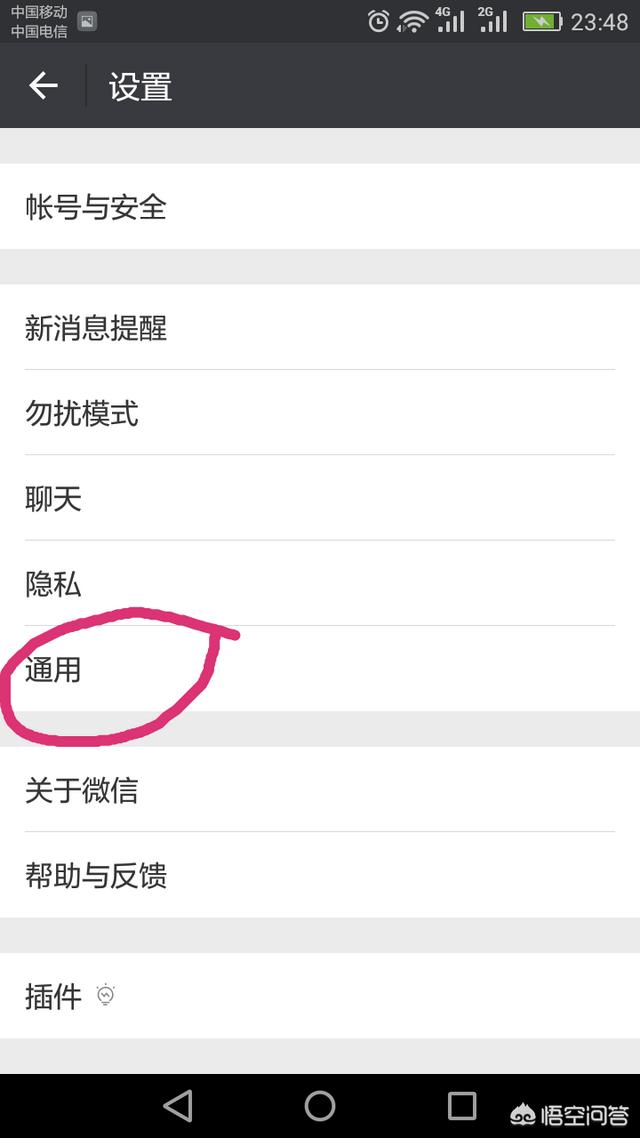This screenshot has height=1138, width=640.
Task: Open 通用 settings
Action: (x=320, y=669)
